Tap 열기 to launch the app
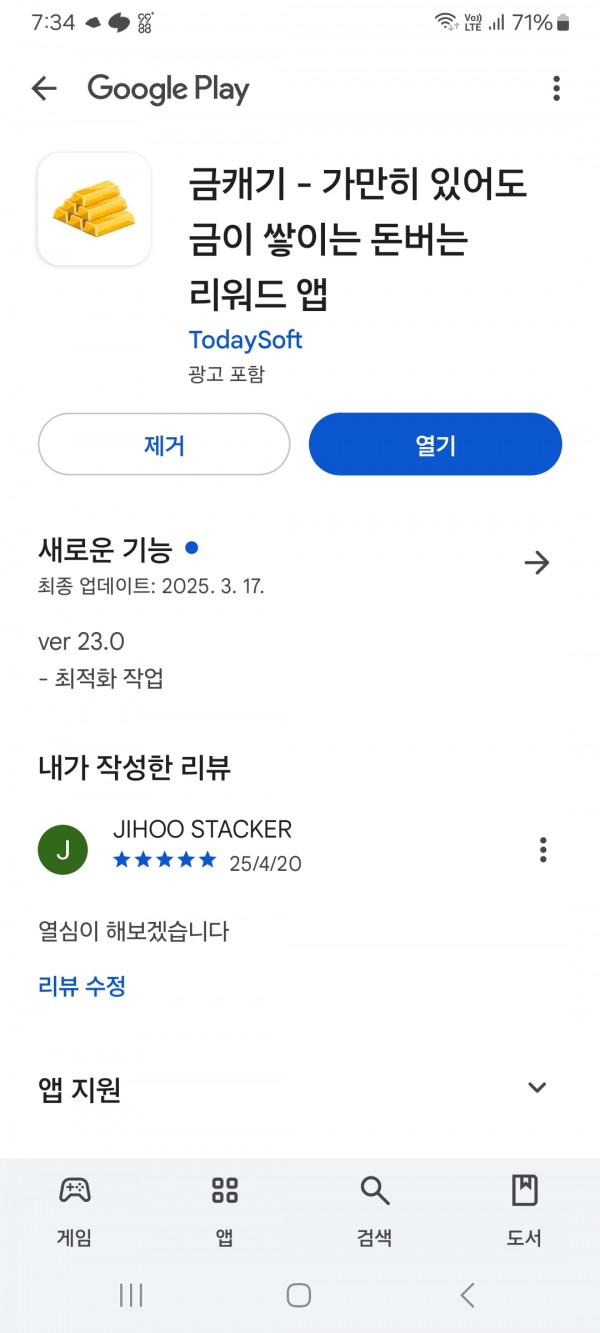Screen dimensions: 600x1333 click(435, 444)
